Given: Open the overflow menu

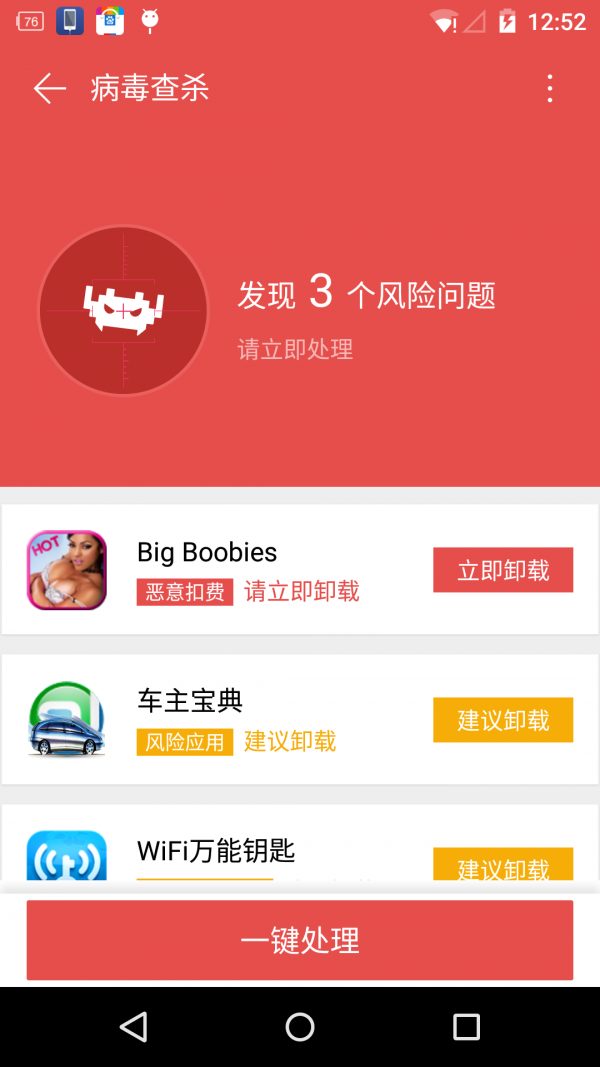Looking at the screenshot, I should click(x=549, y=89).
